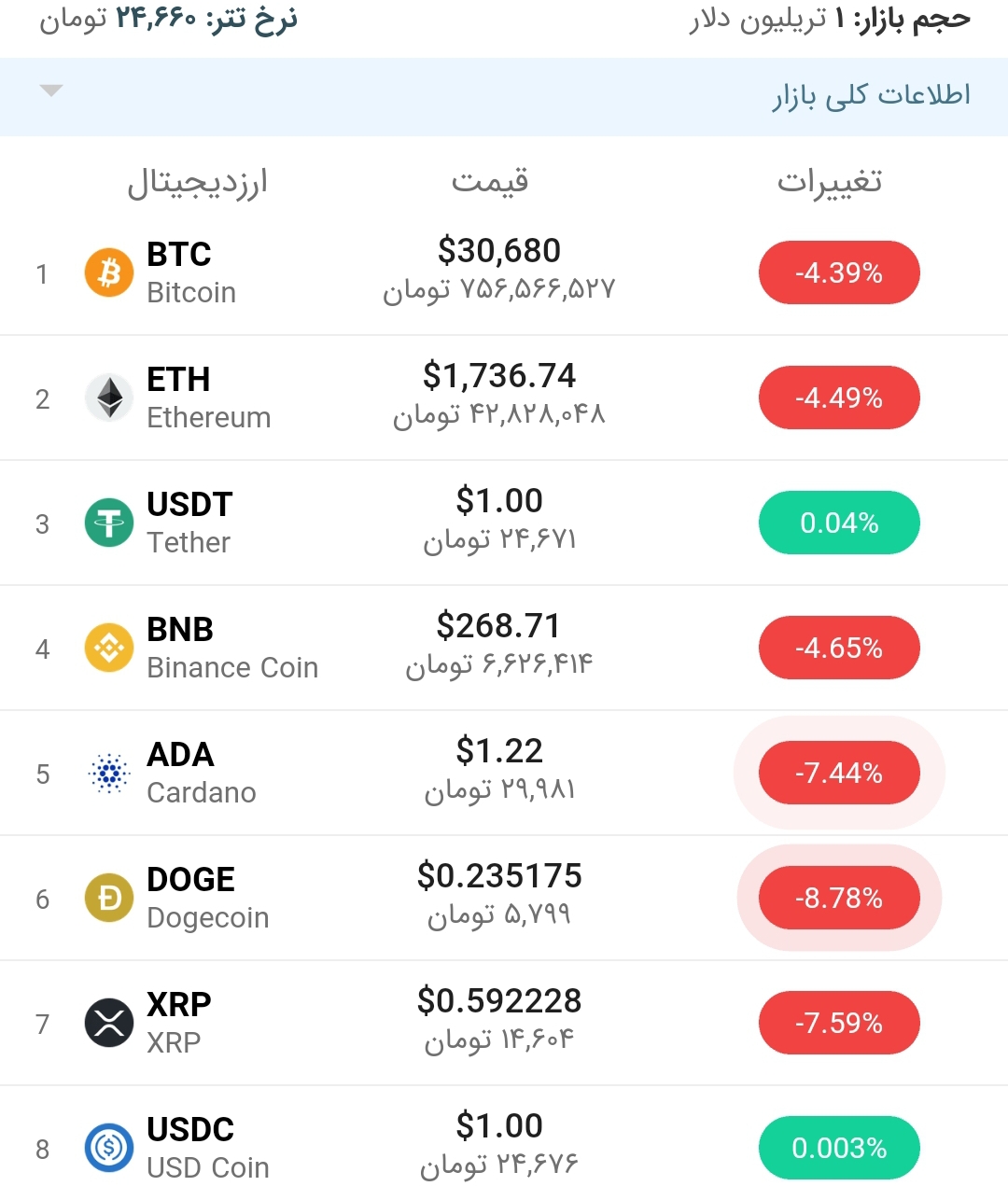This screenshot has height=1186, width=1008.
Task: Click USDC's green 0.003% indicator
Action: click(838, 1148)
